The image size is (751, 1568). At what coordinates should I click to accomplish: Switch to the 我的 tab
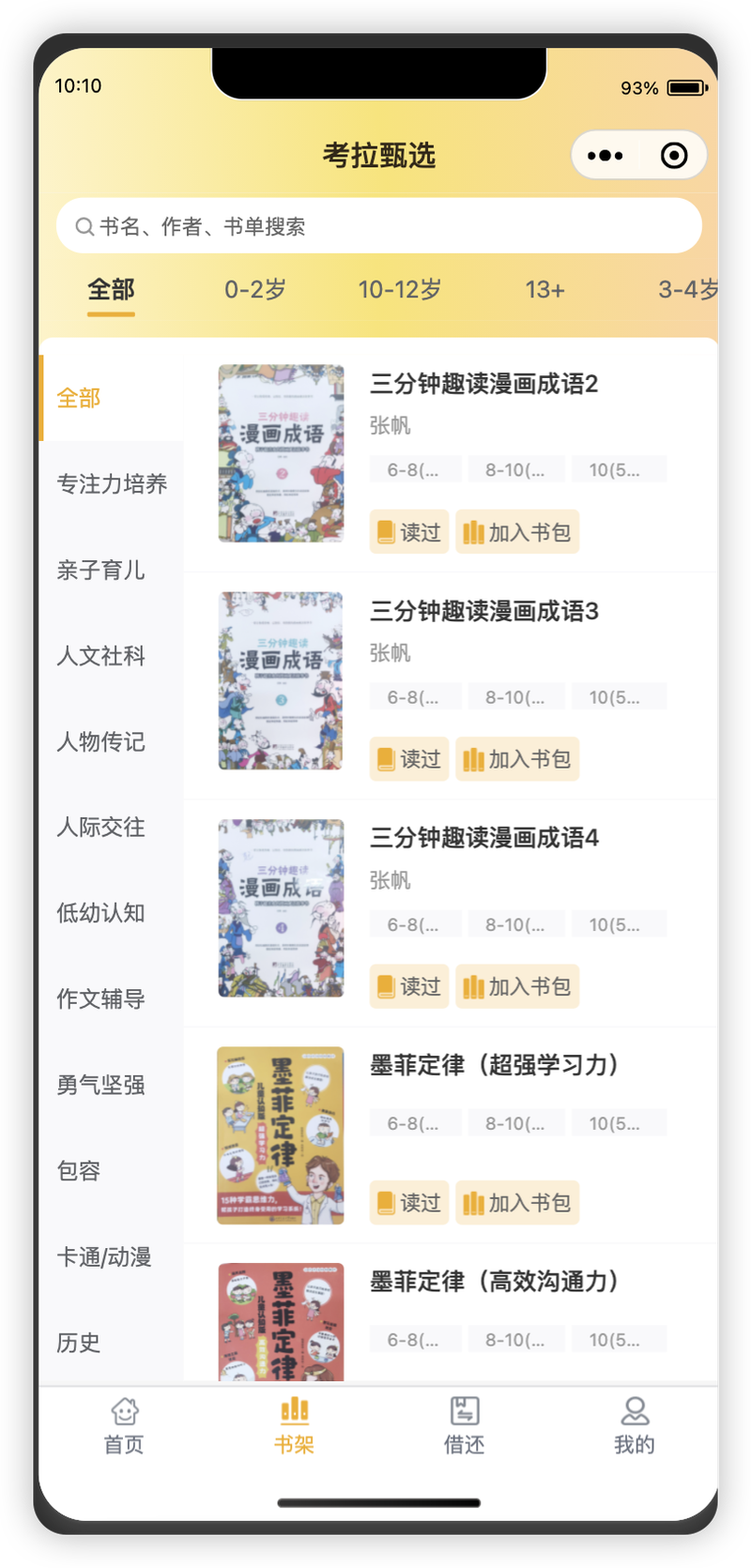635,1425
